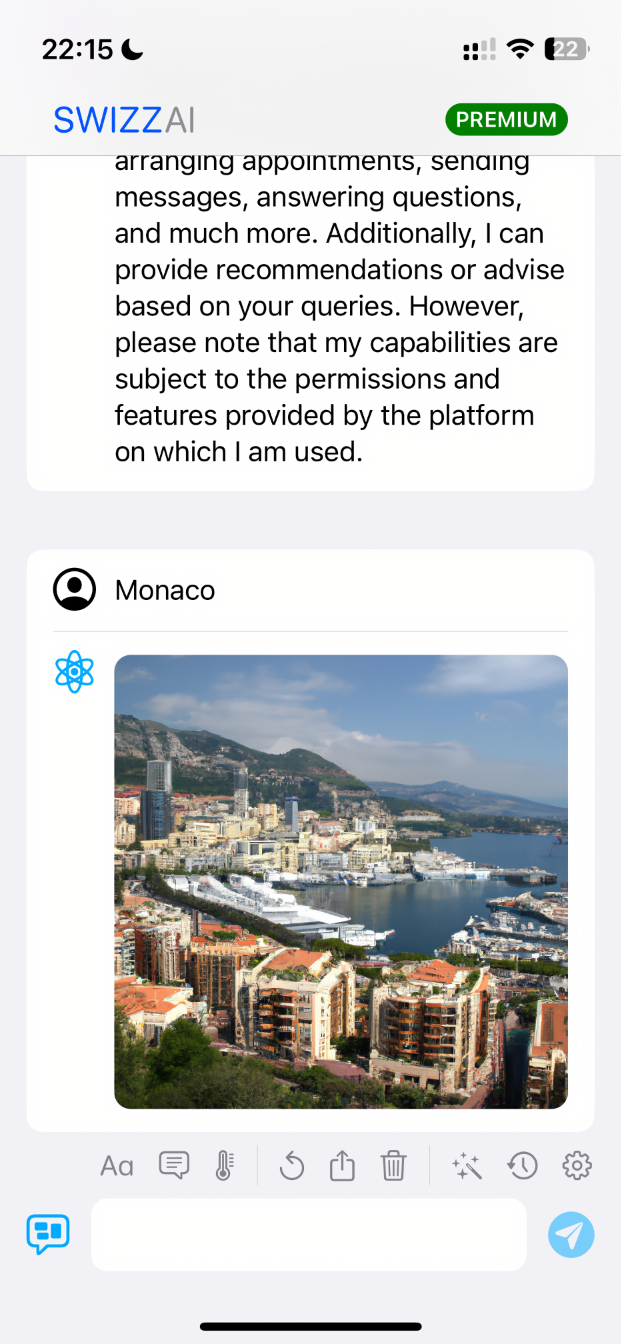Screen dimensions: 621x1344
Task: Open the chat templates icon beside input
Action: 48,1234
